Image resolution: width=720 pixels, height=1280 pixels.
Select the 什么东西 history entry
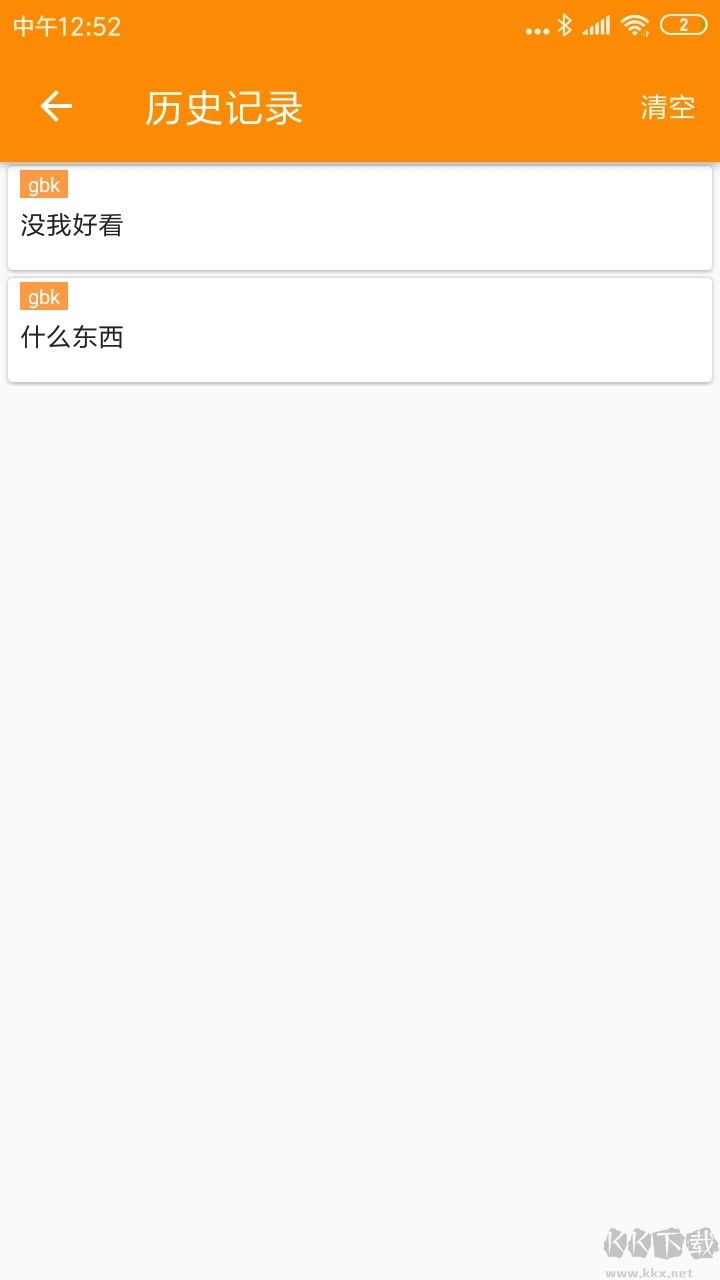click(360, 331)
